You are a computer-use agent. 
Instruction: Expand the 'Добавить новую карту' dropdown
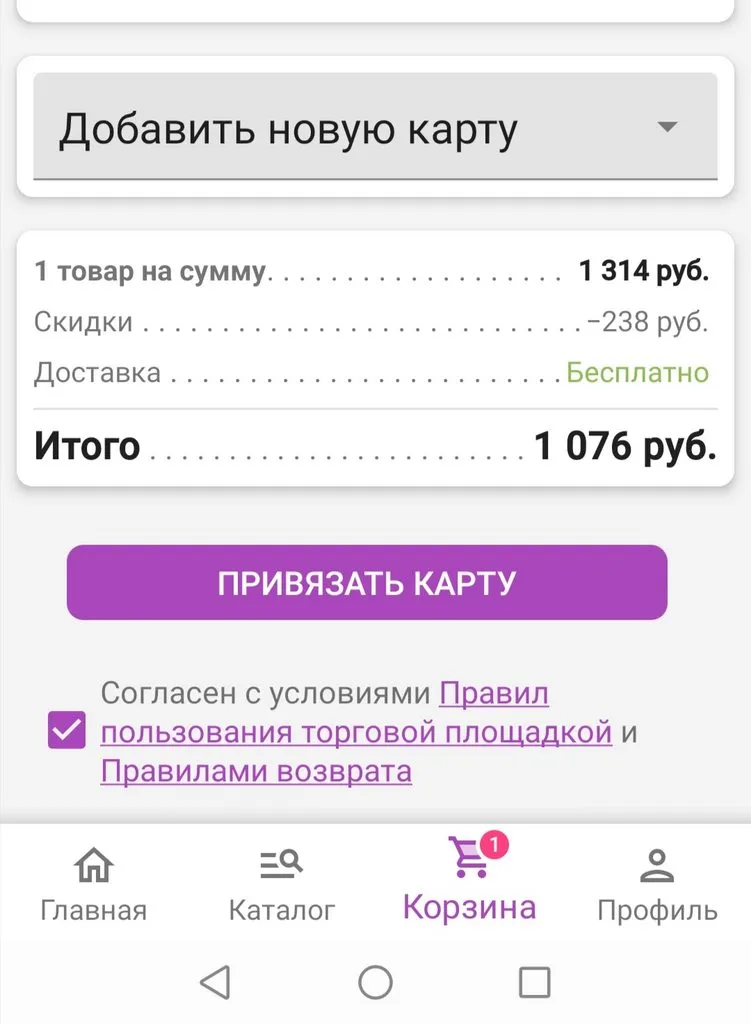(375, 128)
